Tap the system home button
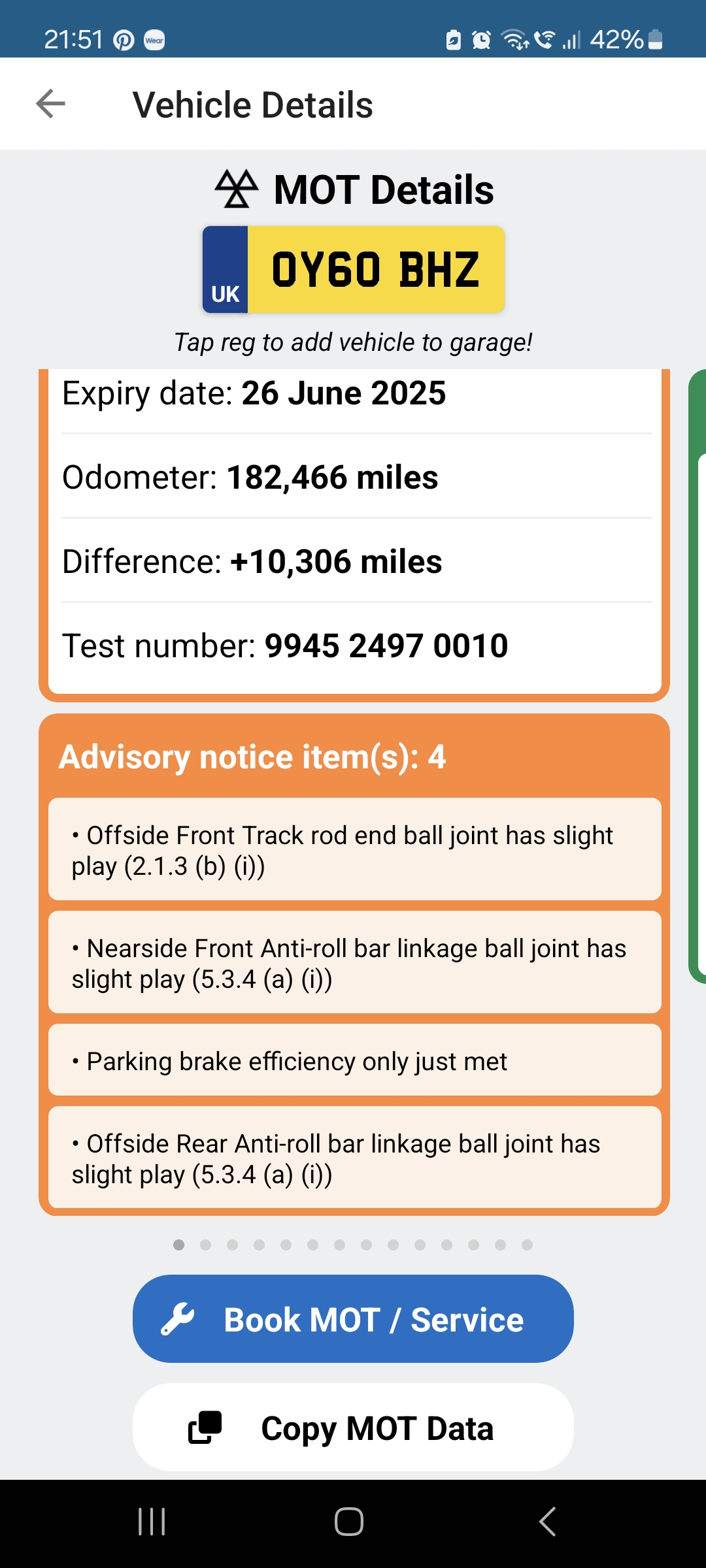The width and height of the screenshot is (706, 1568). pos(349,1522)
